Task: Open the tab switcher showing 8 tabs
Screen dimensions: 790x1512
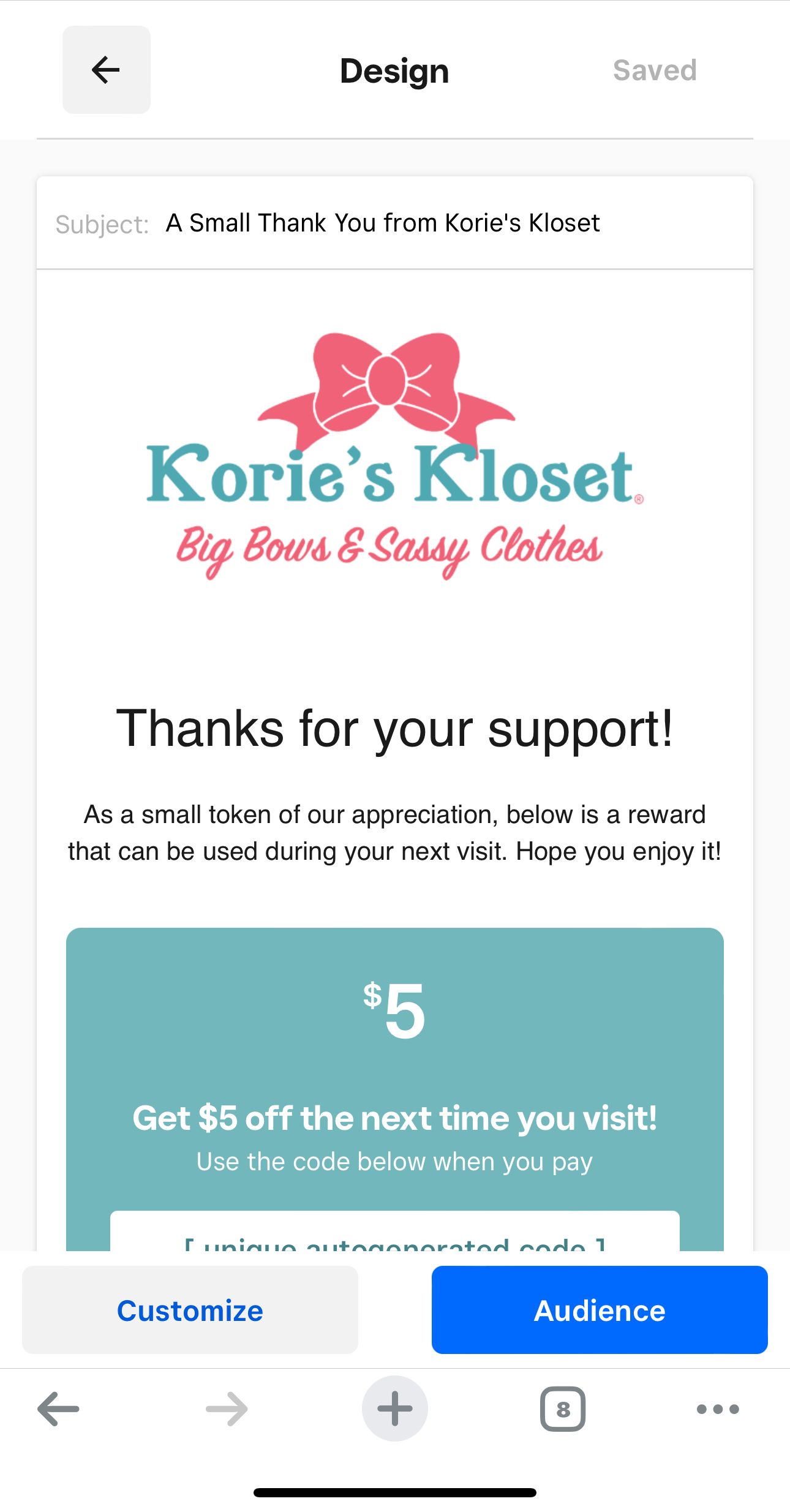Action: (563, 1409)
